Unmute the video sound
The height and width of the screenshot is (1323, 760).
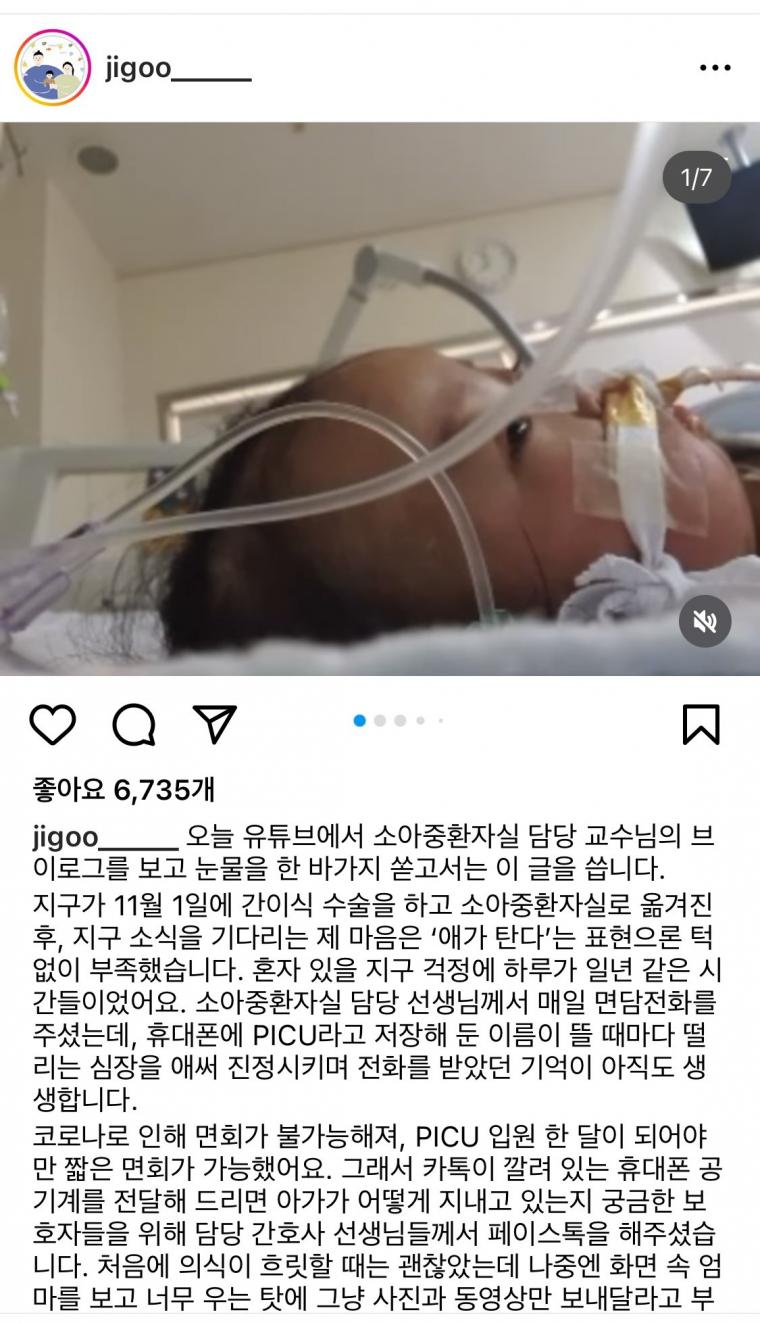coord(705,622)
